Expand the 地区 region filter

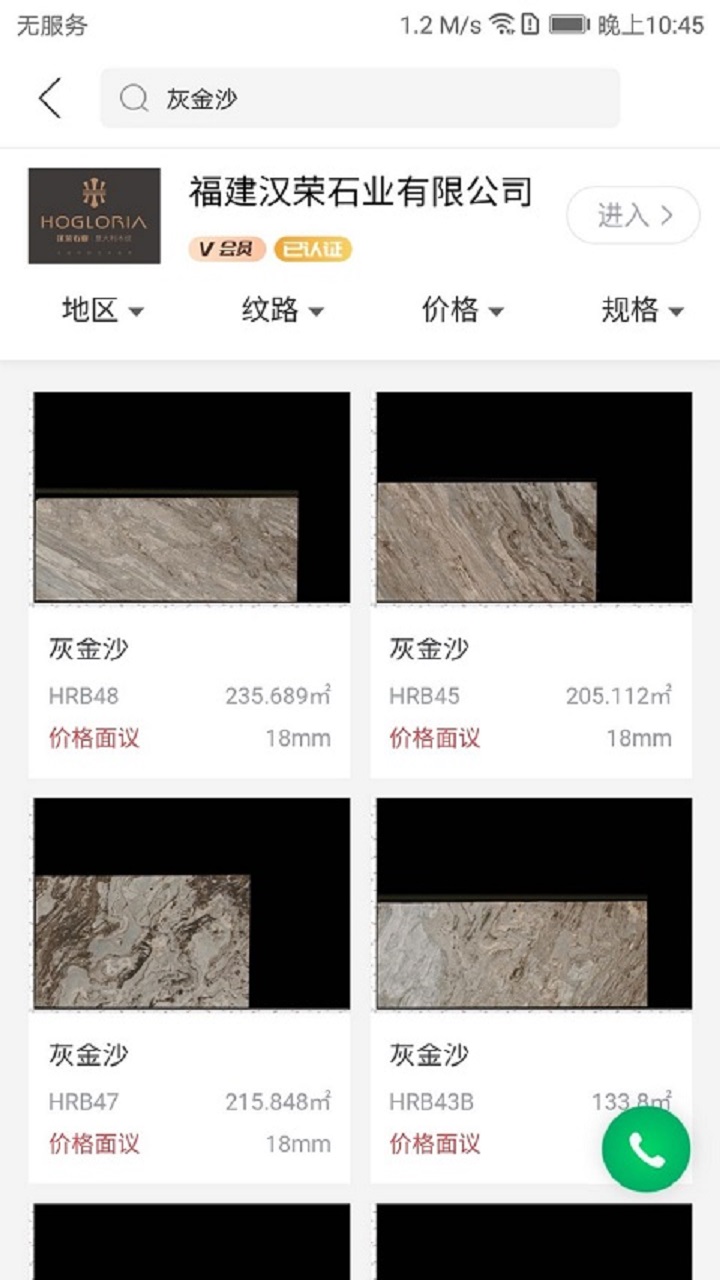click(102, 310)
